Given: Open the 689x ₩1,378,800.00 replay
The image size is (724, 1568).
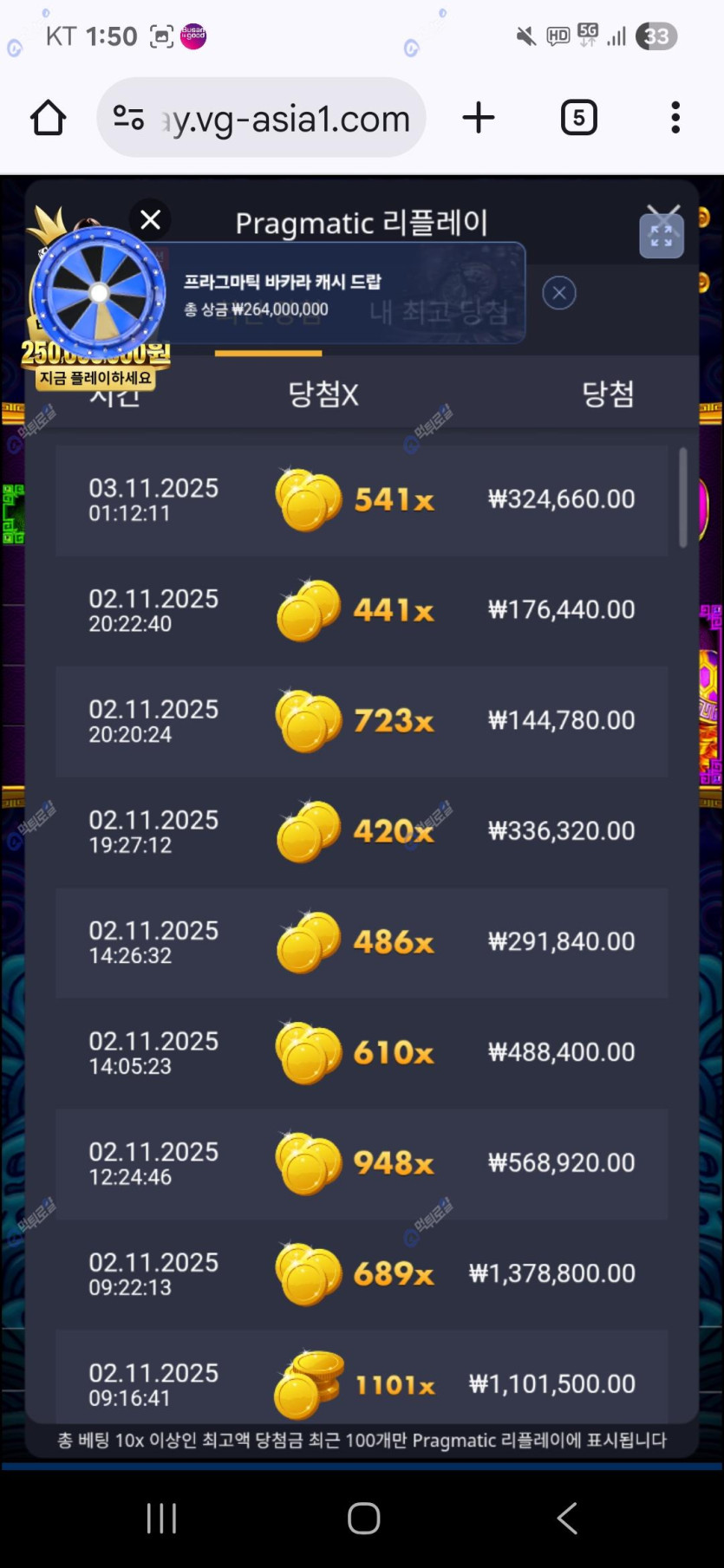Looking at the screenshot, I should coord(362,1273).
